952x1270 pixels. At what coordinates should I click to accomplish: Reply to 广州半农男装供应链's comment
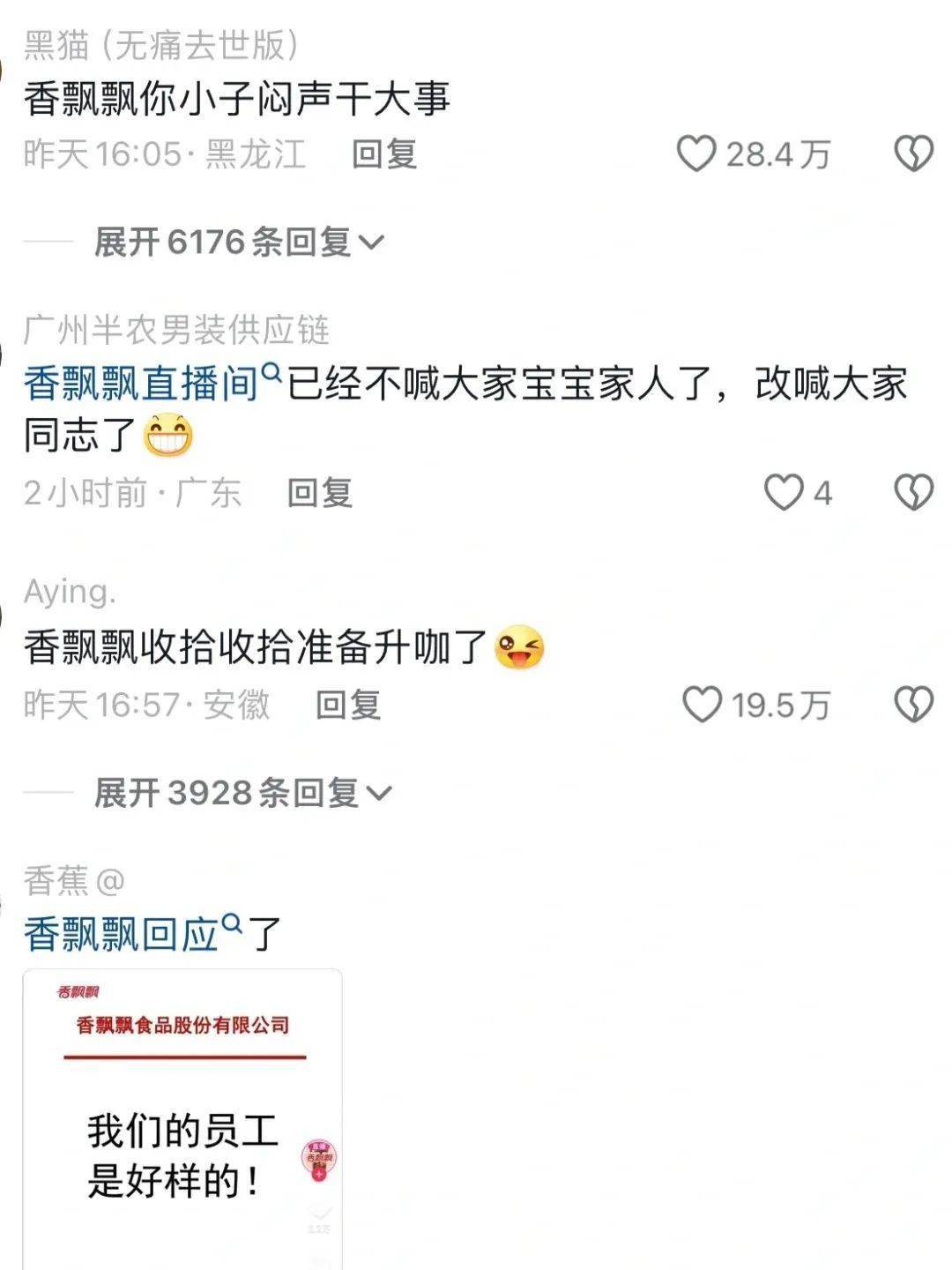click(x=319, y=492)
